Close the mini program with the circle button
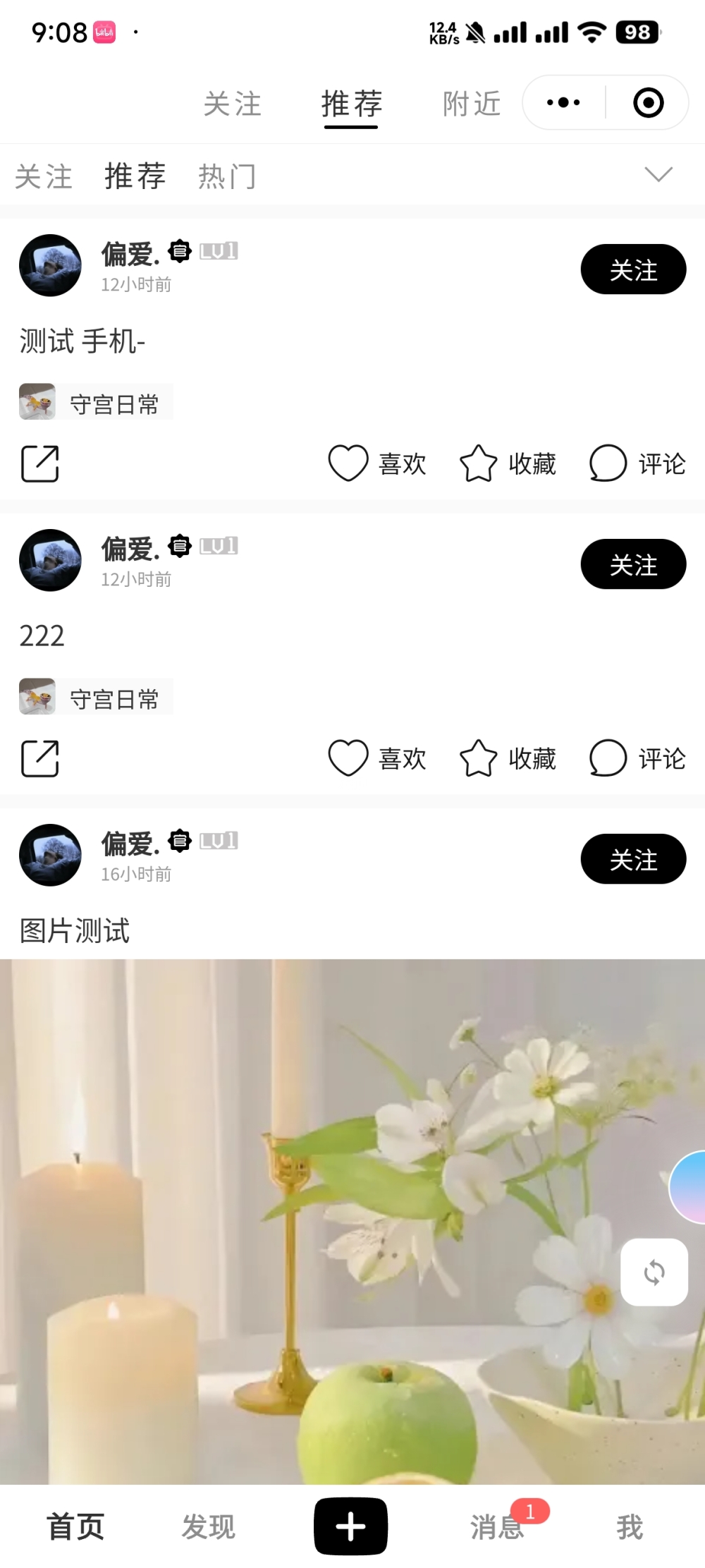705x1568 pixels. 648,103
